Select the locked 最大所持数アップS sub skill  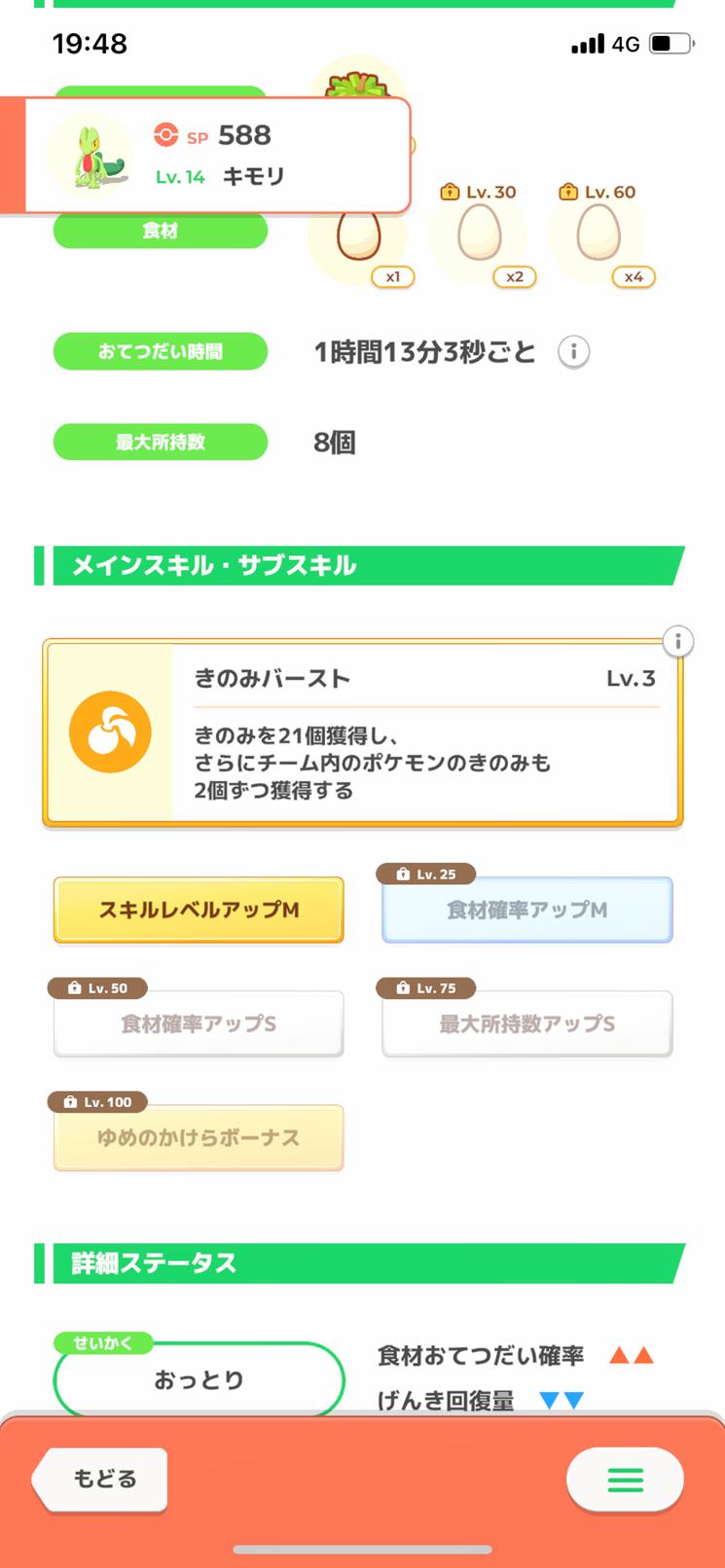527,1024
